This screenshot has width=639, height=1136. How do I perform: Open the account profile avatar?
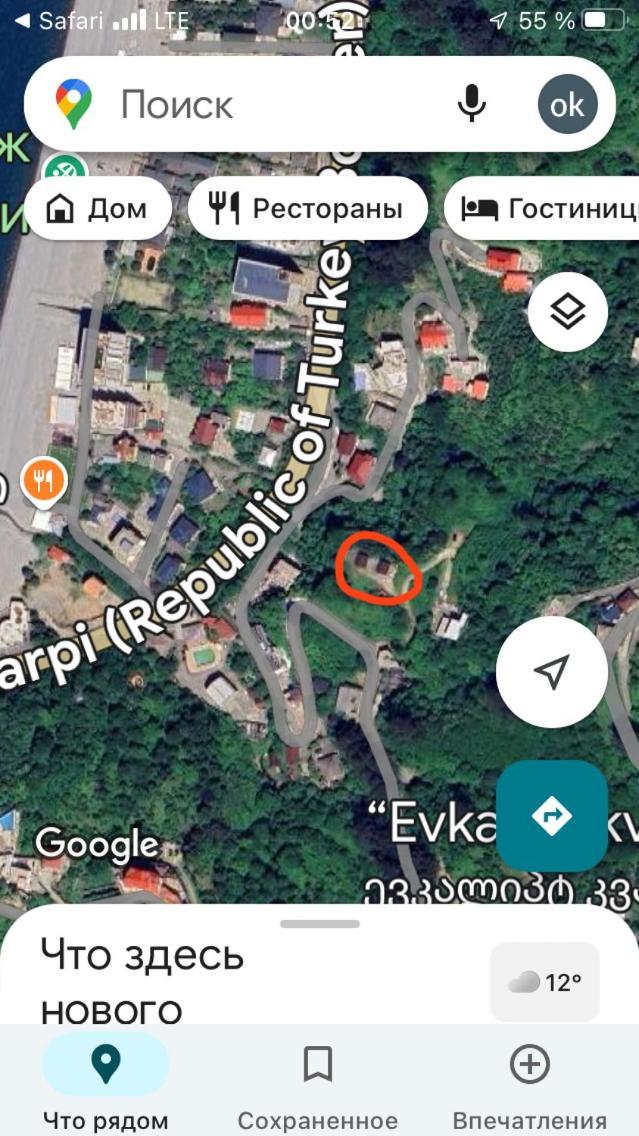click(567, 104)
